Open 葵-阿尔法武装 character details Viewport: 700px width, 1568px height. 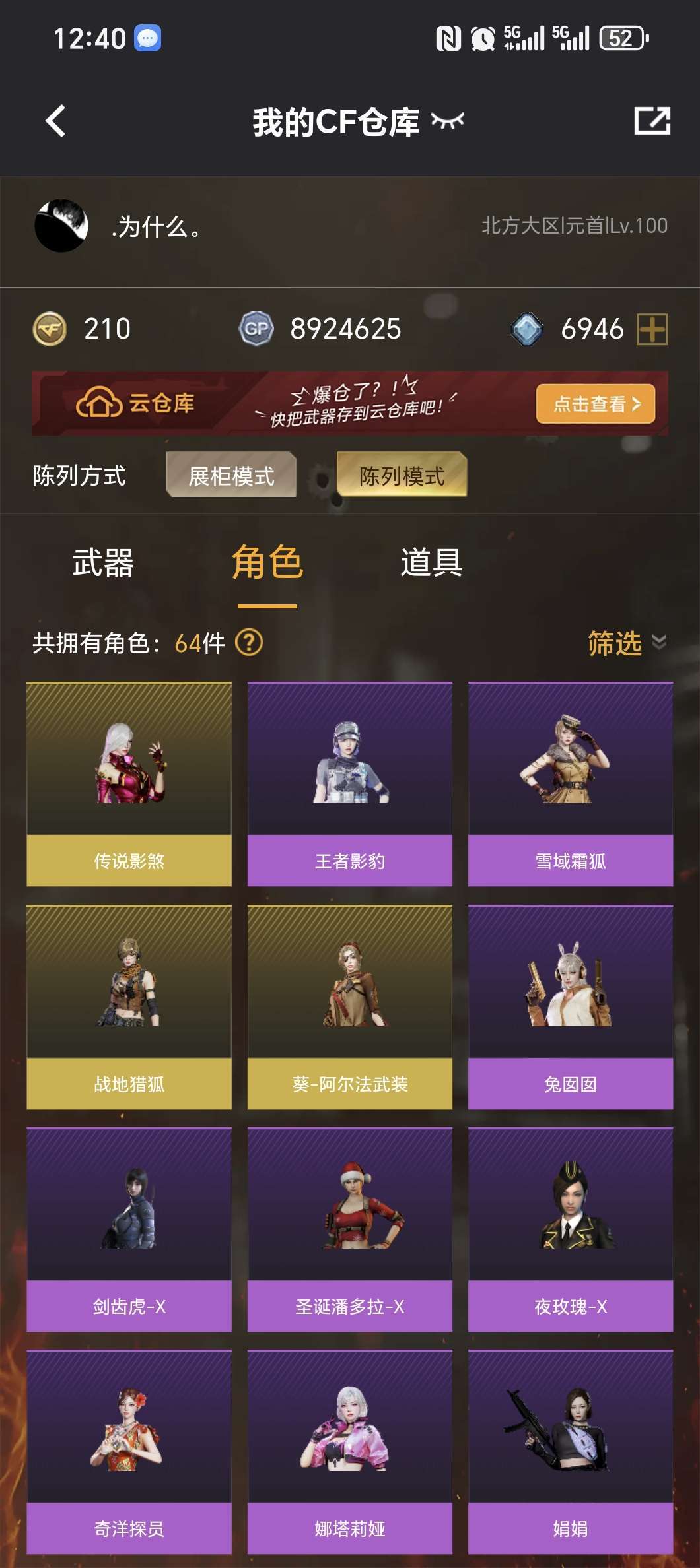(x=350, y=1006)
